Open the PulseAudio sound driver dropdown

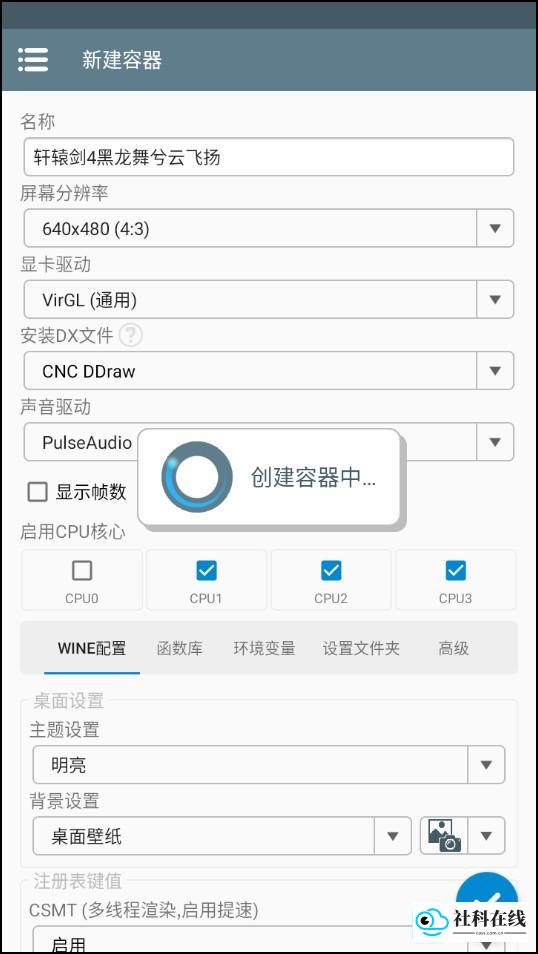point(268,442)
